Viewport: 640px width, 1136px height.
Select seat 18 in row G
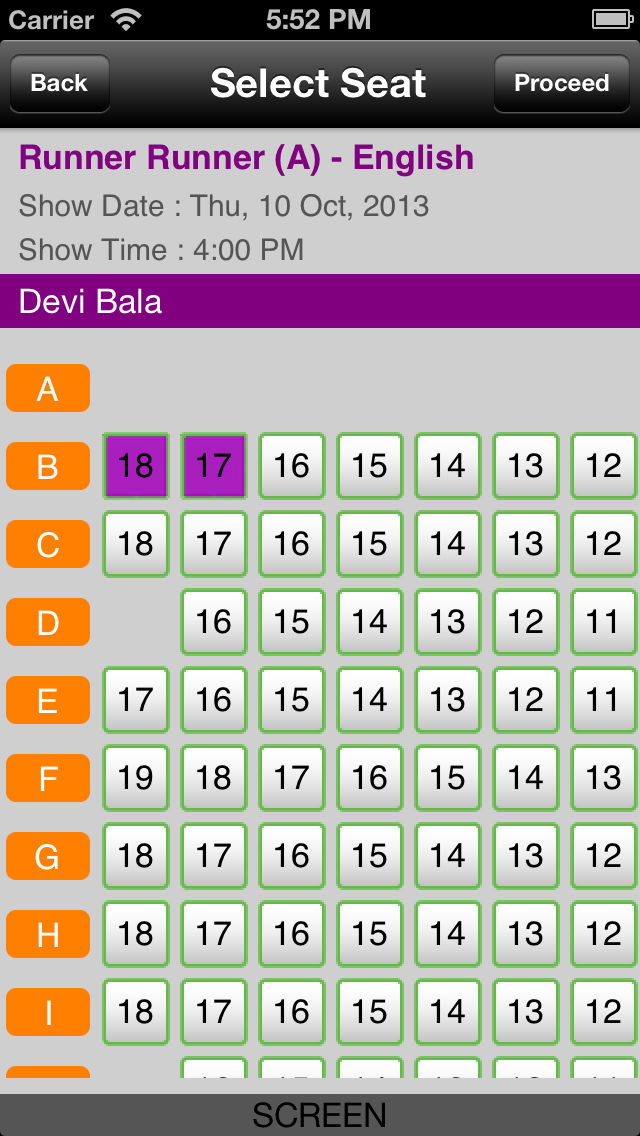136,856
